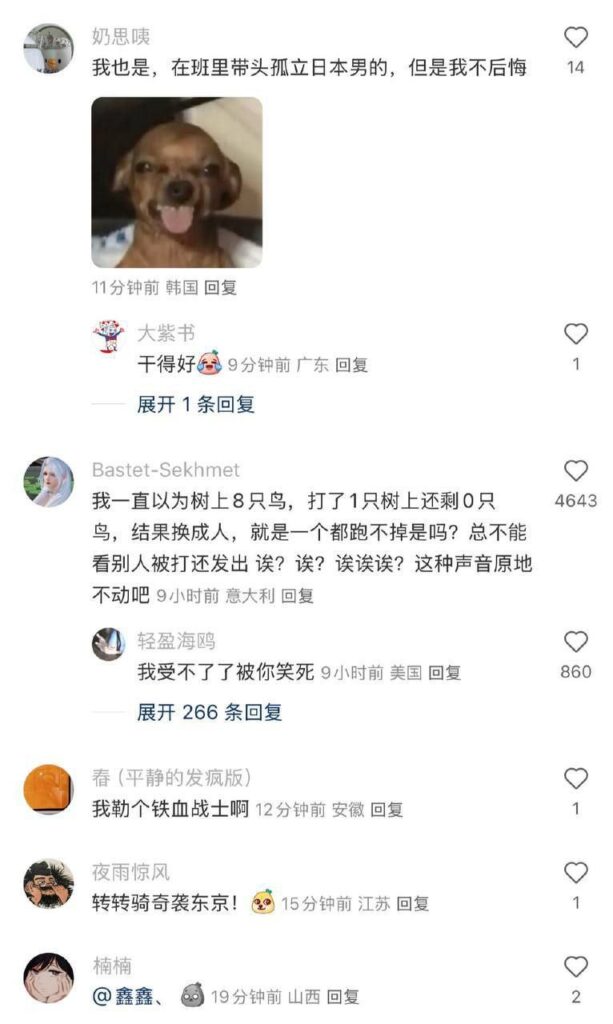The height and width of the screenshot is (1024, 613).
Task: Like the comment by 春（平静的发疯版）
Action: pos(576,779)
